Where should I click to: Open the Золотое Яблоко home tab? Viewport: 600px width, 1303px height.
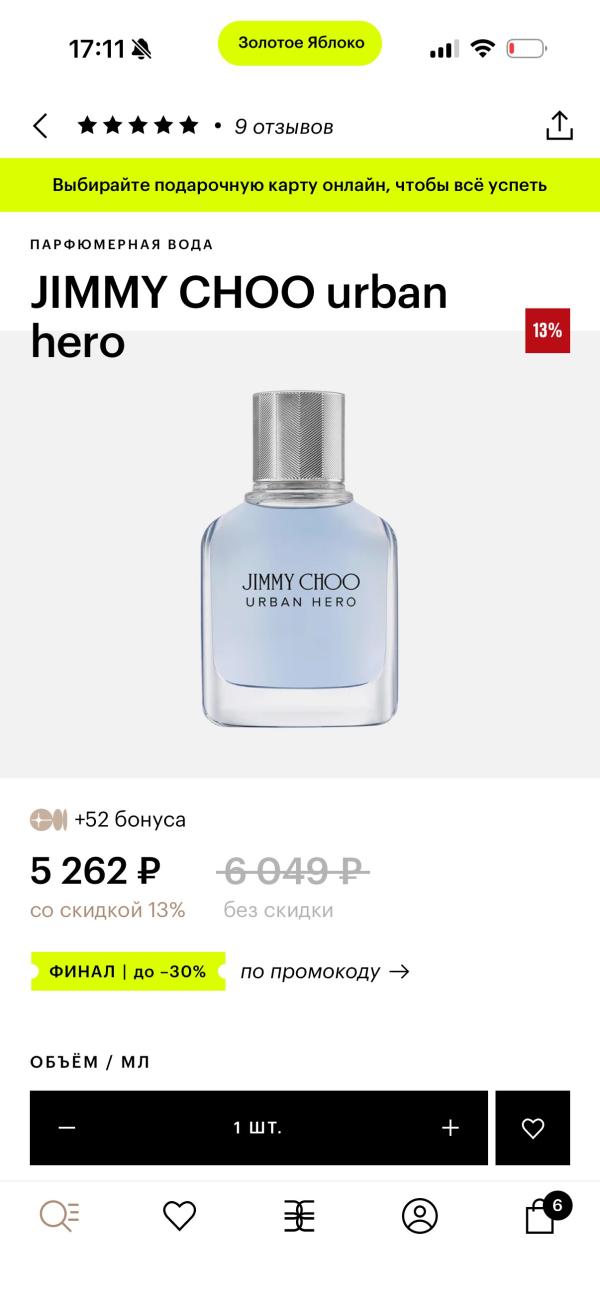pos(299,1216)
